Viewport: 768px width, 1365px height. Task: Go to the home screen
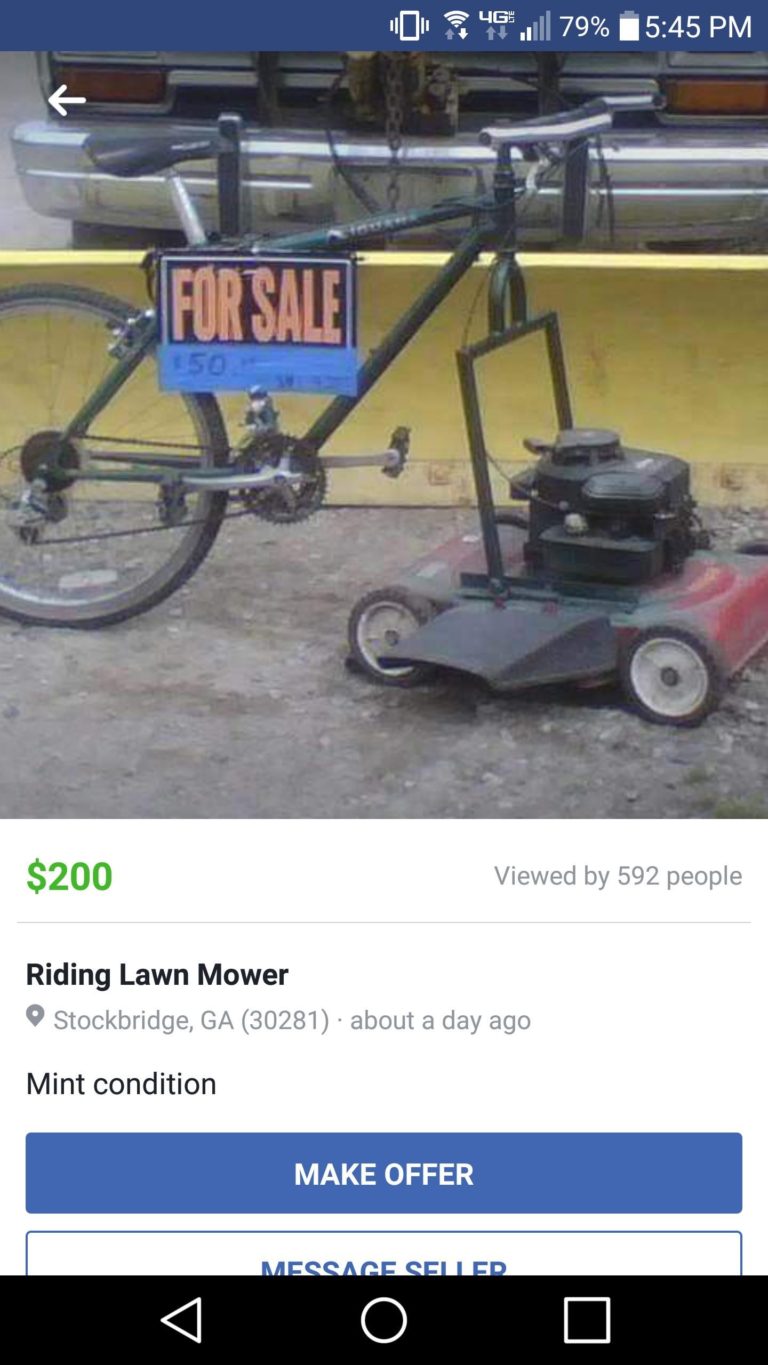384,1320
